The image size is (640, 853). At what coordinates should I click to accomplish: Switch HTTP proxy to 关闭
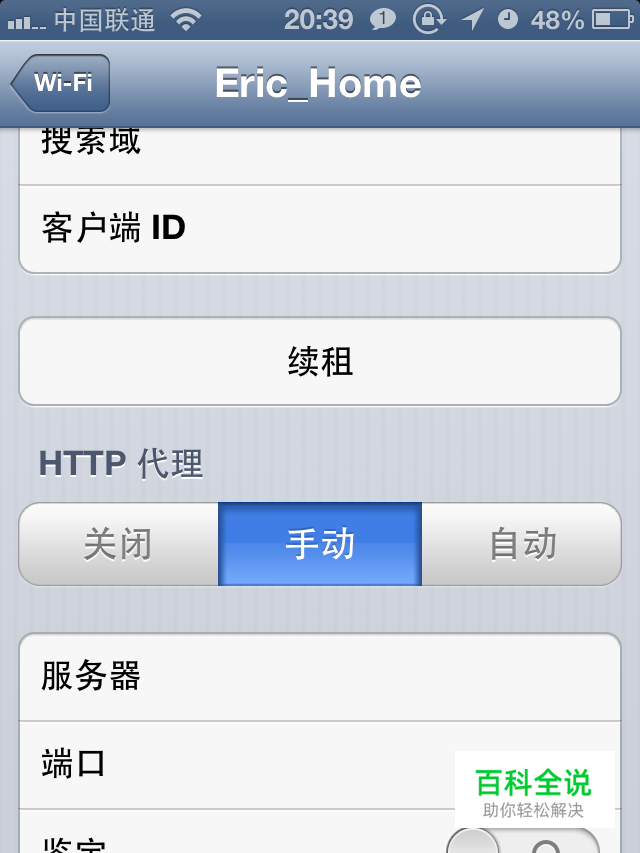(119, 544)
